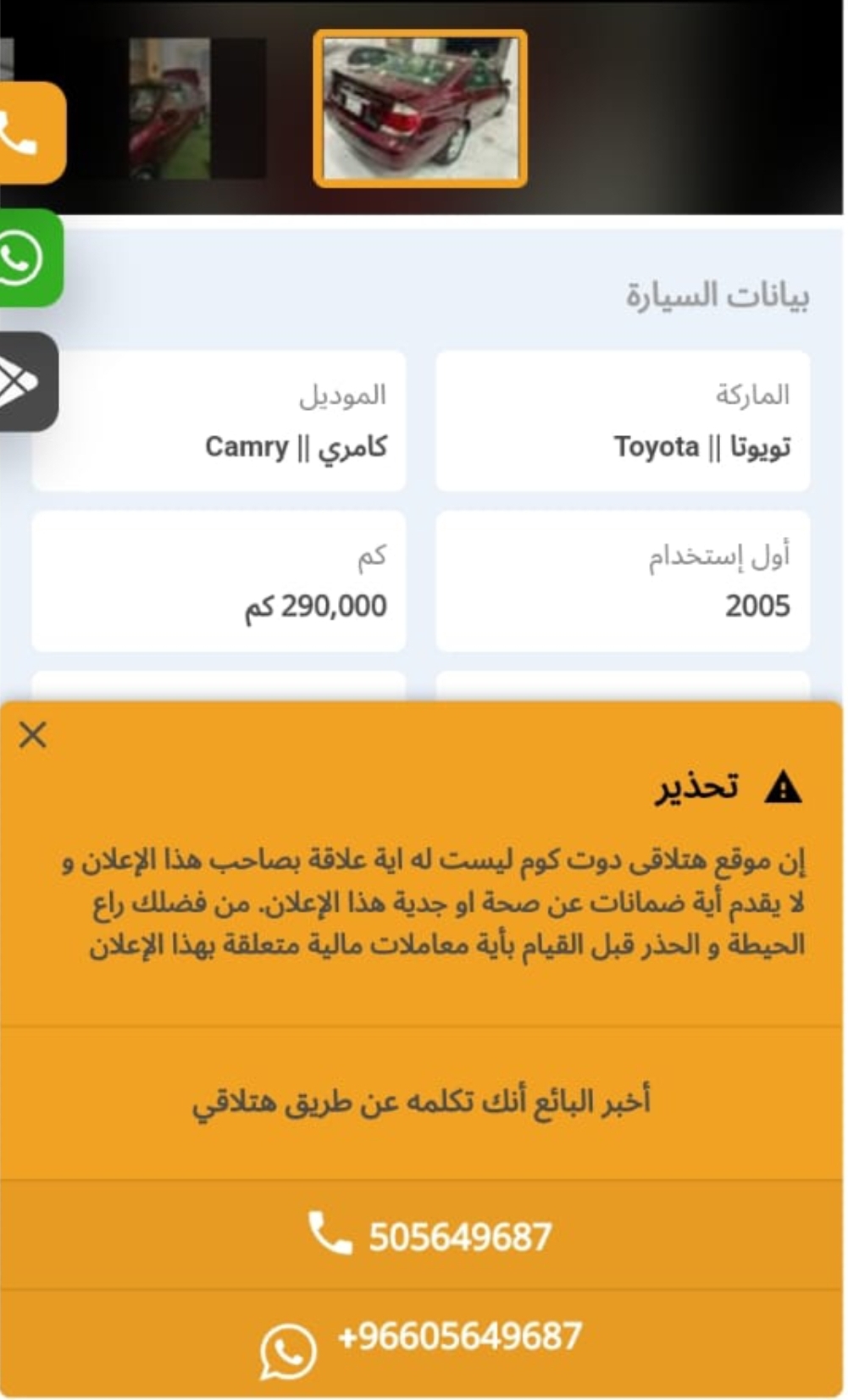
Task: Call the seller at 505649687
Action: point(422,1235)
